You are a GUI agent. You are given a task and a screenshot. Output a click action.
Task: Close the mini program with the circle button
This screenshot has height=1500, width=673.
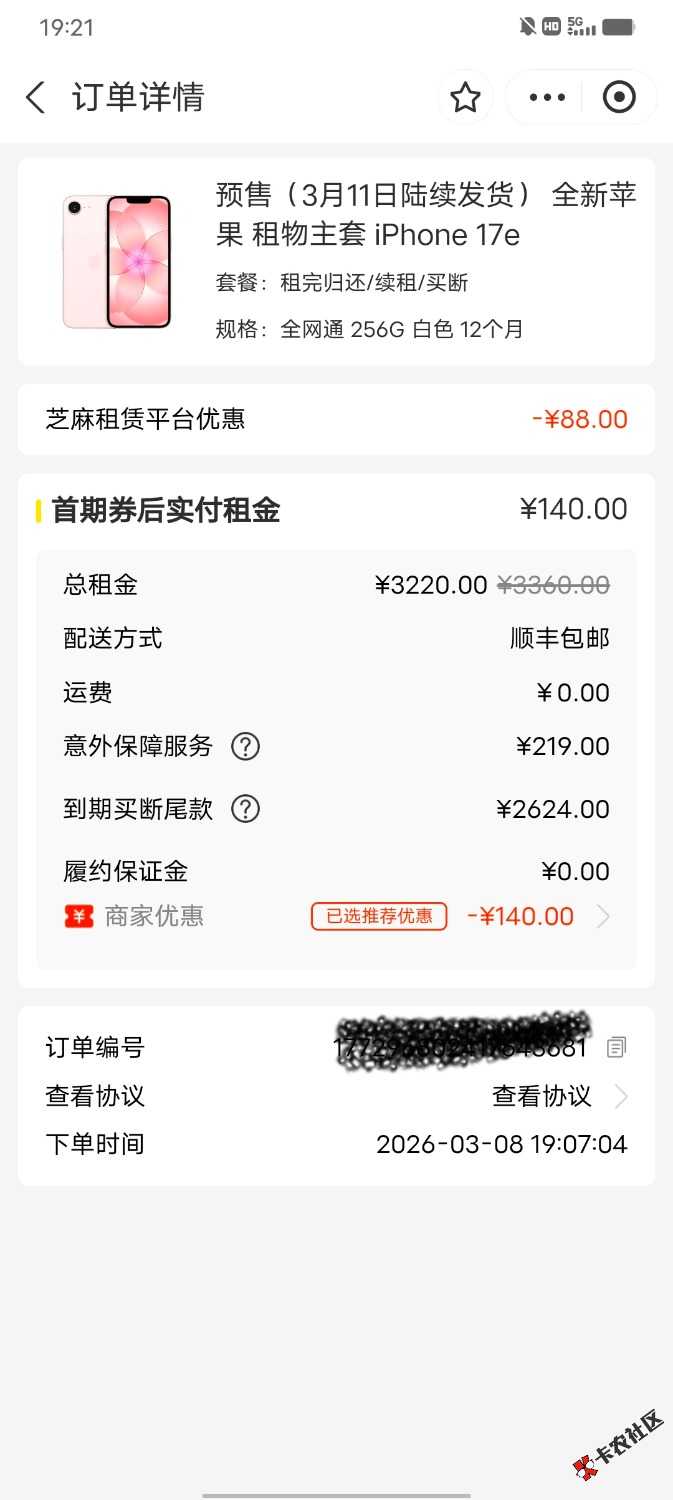[x=619, y=98]
